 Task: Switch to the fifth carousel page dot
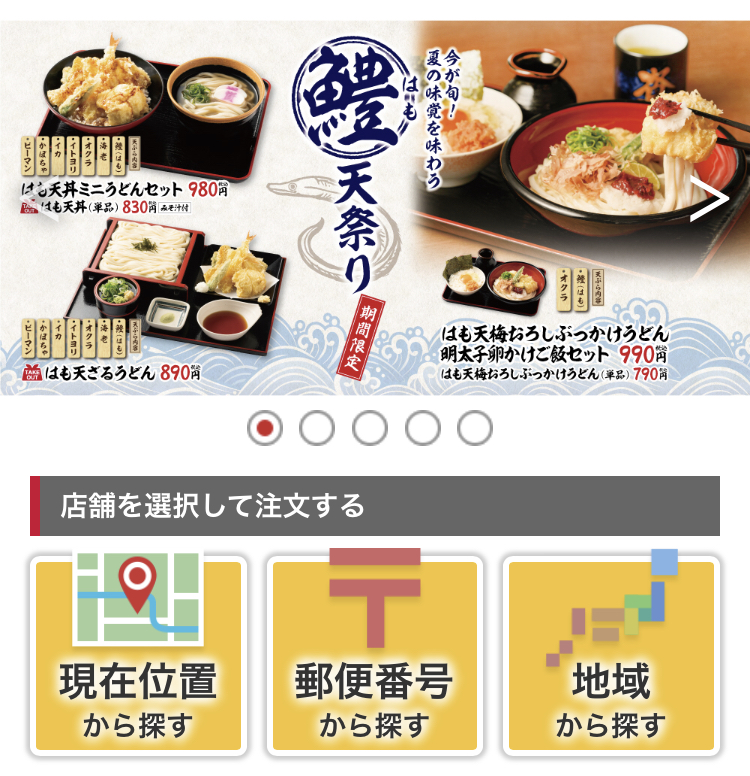coord(475,428)
